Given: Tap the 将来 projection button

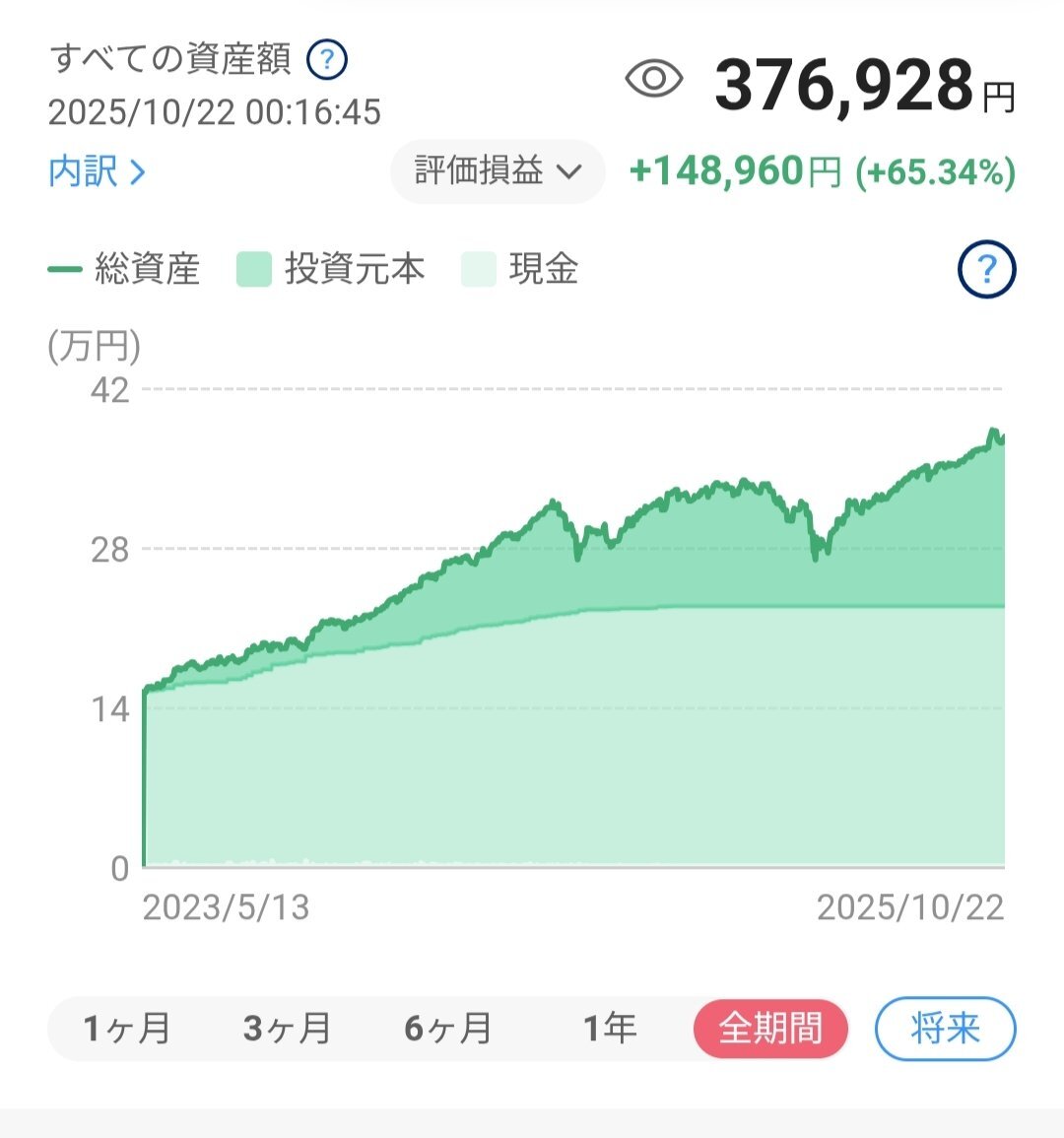Looking at the screenshot, I should point(945,1029).
